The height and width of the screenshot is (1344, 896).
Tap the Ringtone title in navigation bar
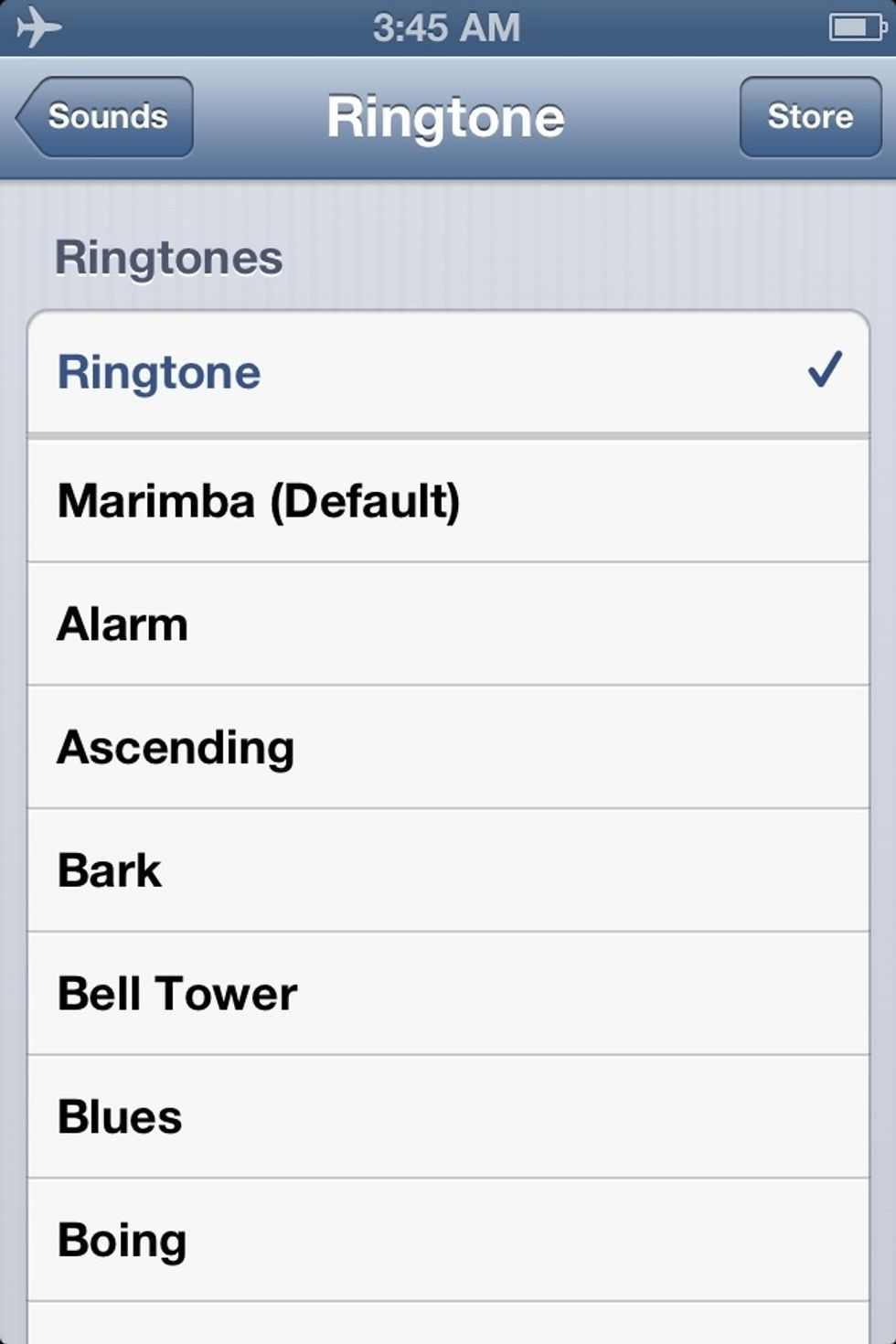tap(447, 116)
